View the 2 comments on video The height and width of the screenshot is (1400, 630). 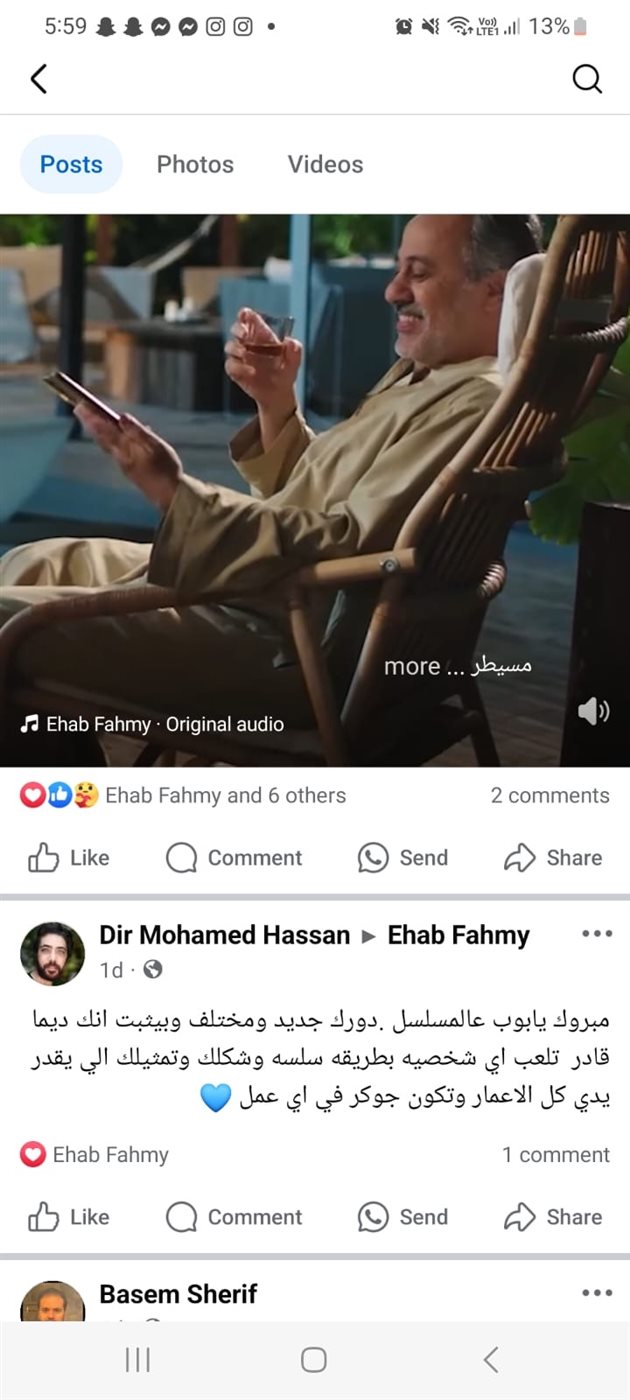coord(549,796)
